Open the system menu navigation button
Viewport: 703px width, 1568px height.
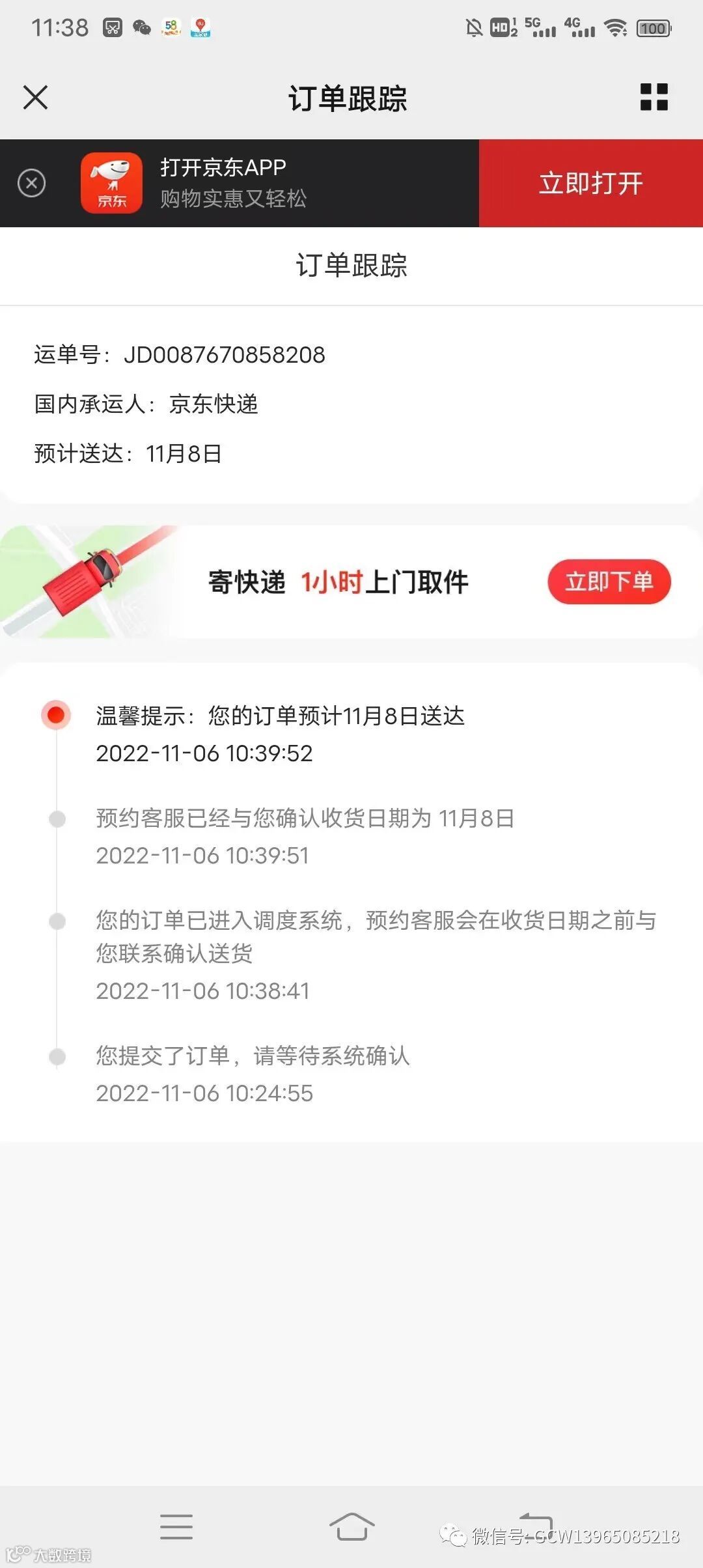(x=176, y=1526)
